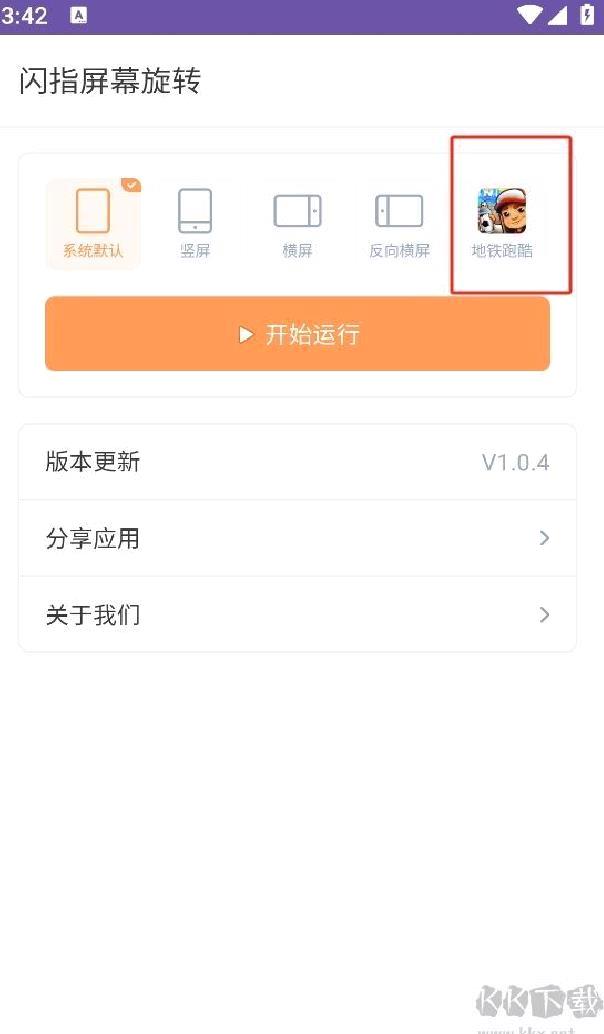Image resolution: width=604 pixels, height=1034 pixels.
Task: Switch to 横屏 landscape mode
Action: [297, 223]
